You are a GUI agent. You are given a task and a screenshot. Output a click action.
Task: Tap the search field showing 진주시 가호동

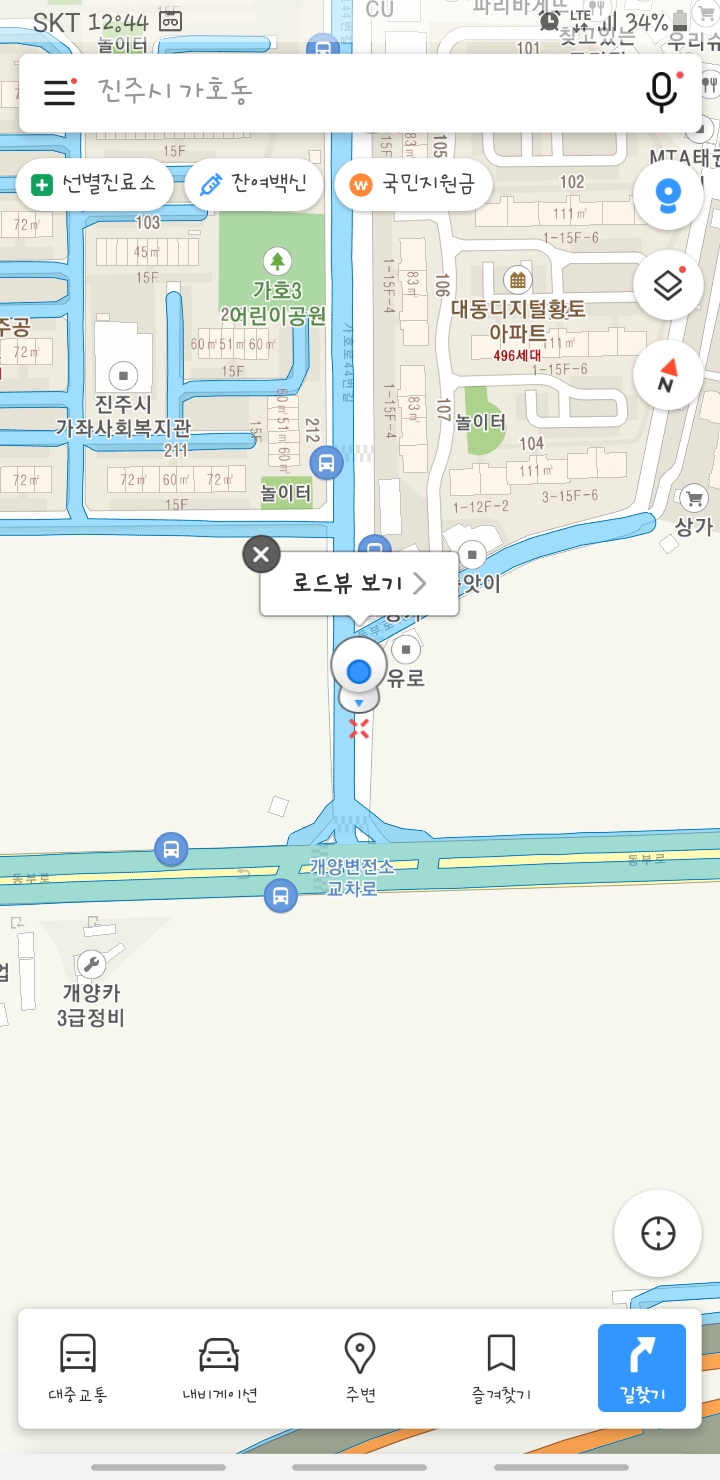tap(360, 92)
